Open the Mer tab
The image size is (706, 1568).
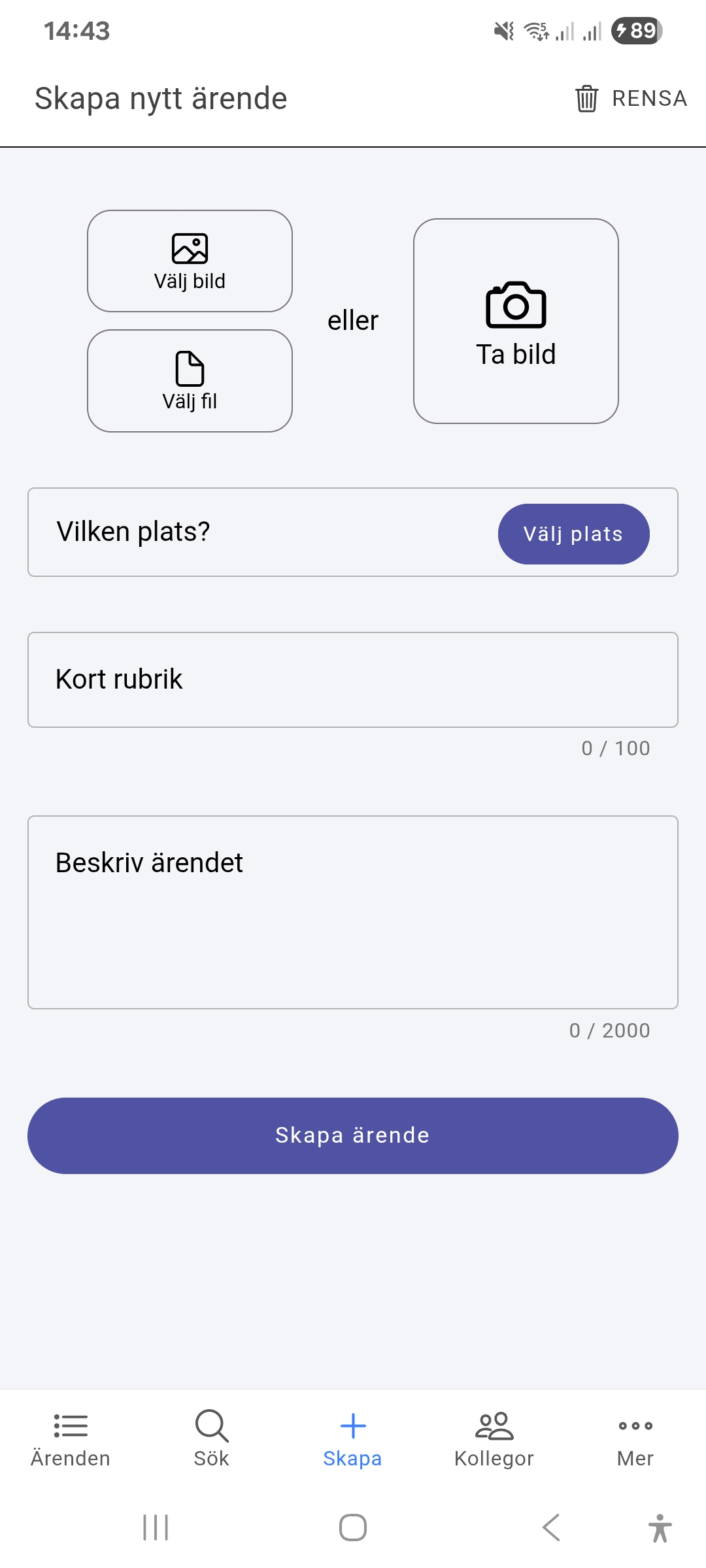point(635,1439)
